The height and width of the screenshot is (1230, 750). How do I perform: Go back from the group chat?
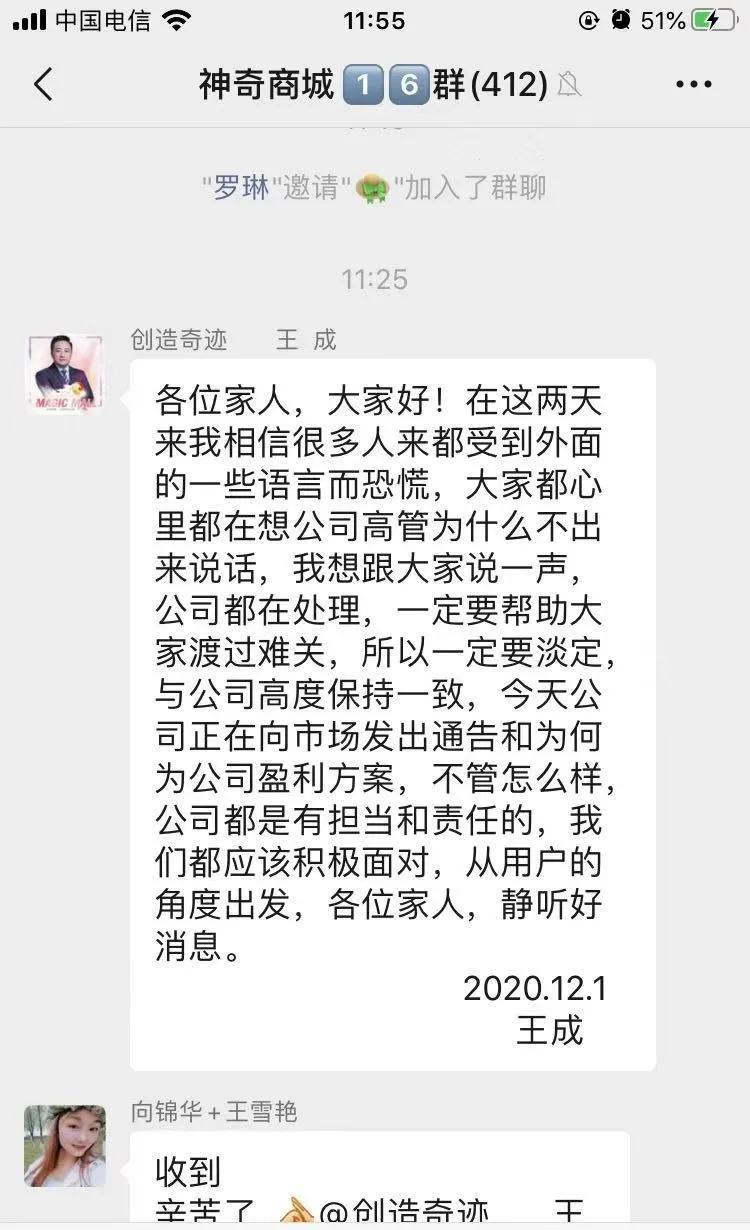click(x=43, y=85)
